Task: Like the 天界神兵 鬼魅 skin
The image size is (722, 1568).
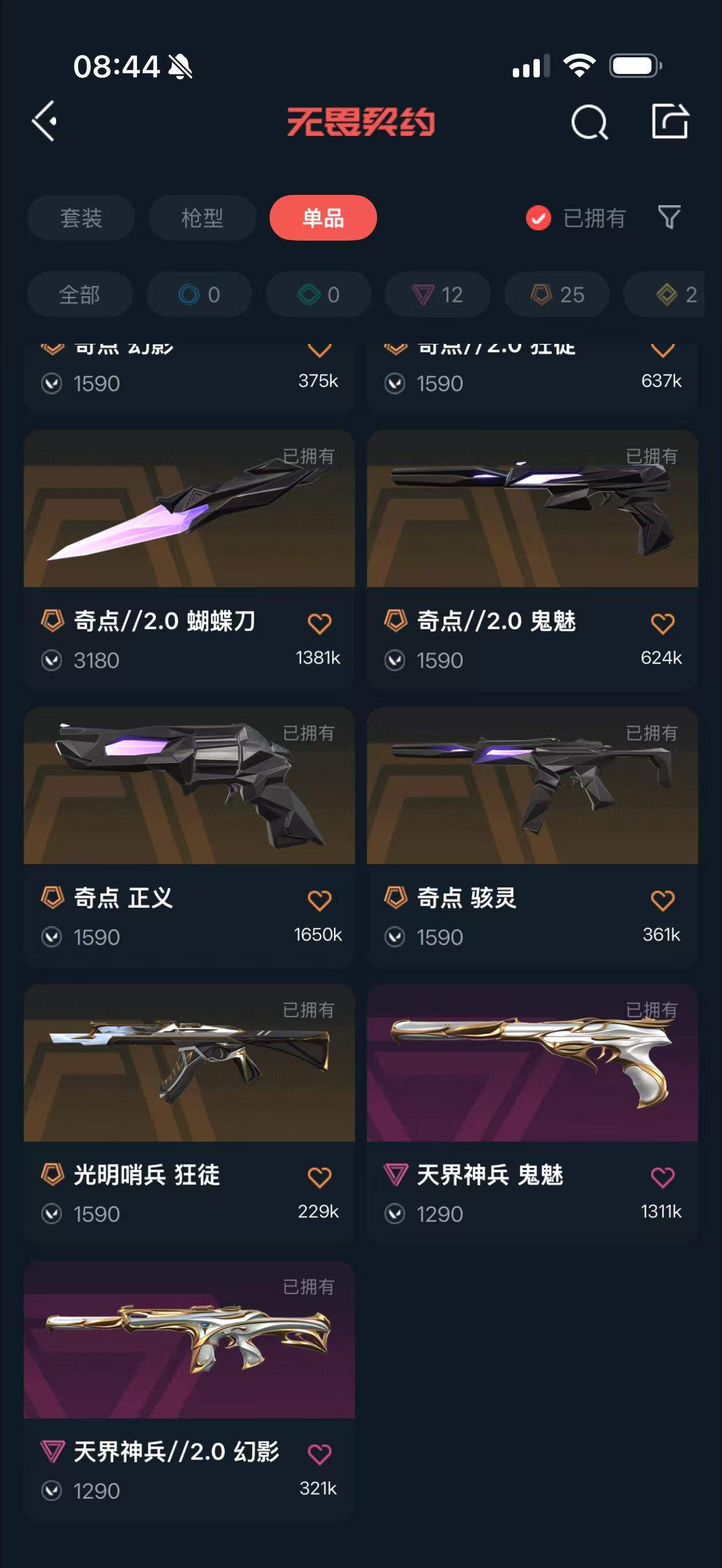Action: click(662, 1177)
